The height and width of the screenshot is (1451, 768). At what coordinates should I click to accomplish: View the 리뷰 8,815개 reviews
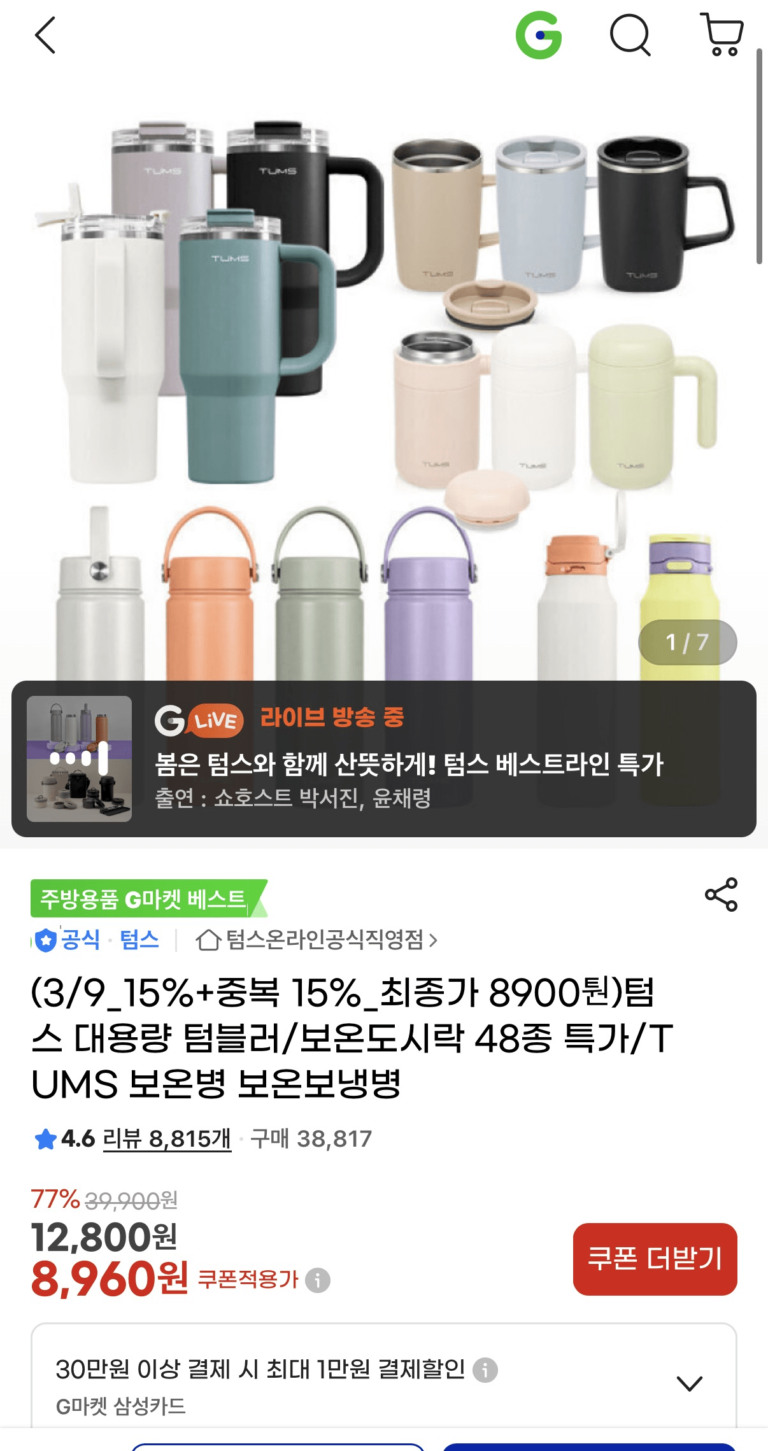[x=167, y=1139]
